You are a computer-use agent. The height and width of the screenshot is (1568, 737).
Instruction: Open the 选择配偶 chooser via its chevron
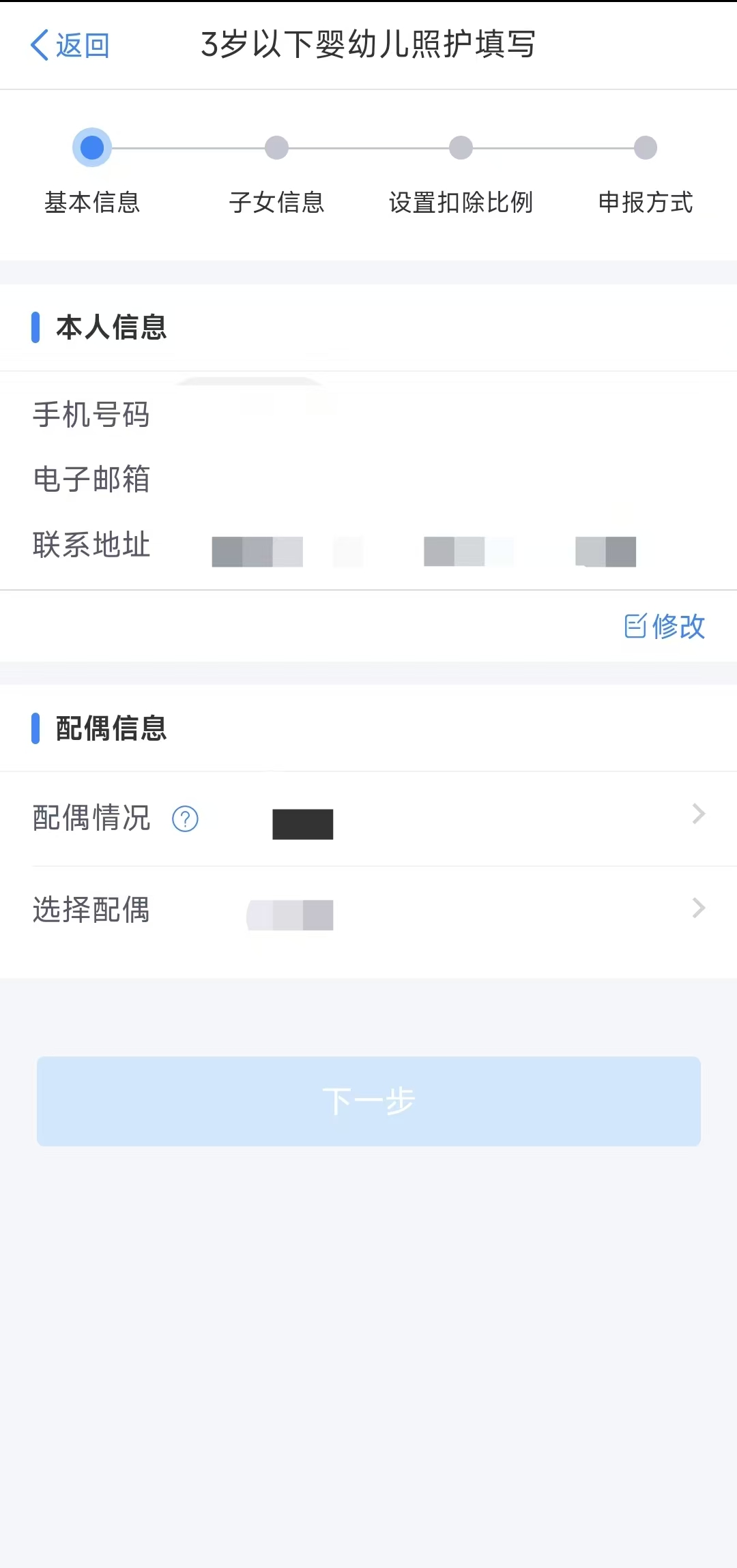pos(697,908)
